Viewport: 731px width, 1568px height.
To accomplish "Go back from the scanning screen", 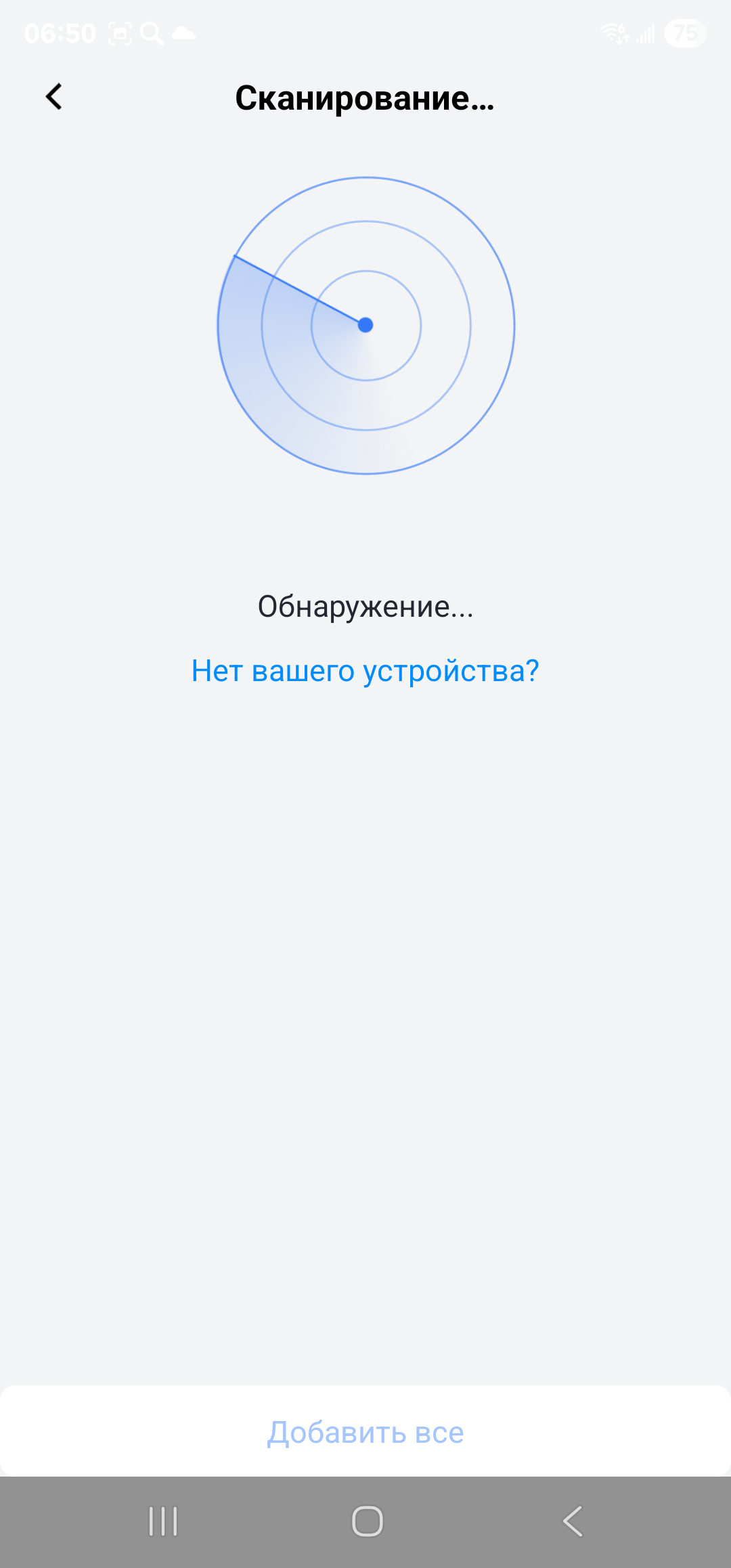I will click(54, 97).
